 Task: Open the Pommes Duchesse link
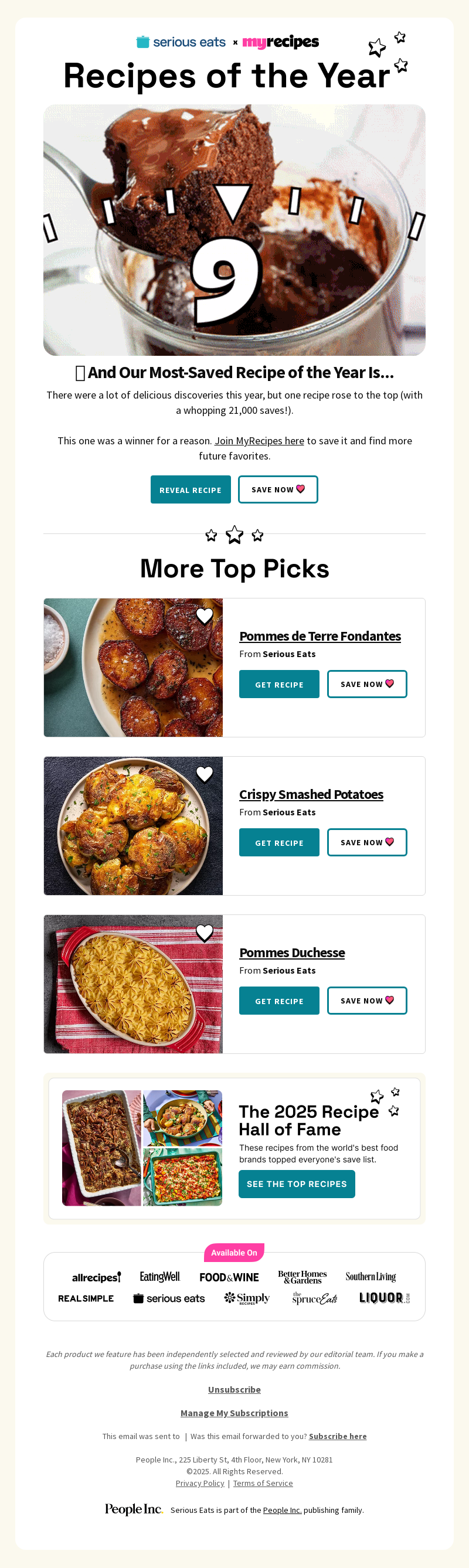point(292,953)
